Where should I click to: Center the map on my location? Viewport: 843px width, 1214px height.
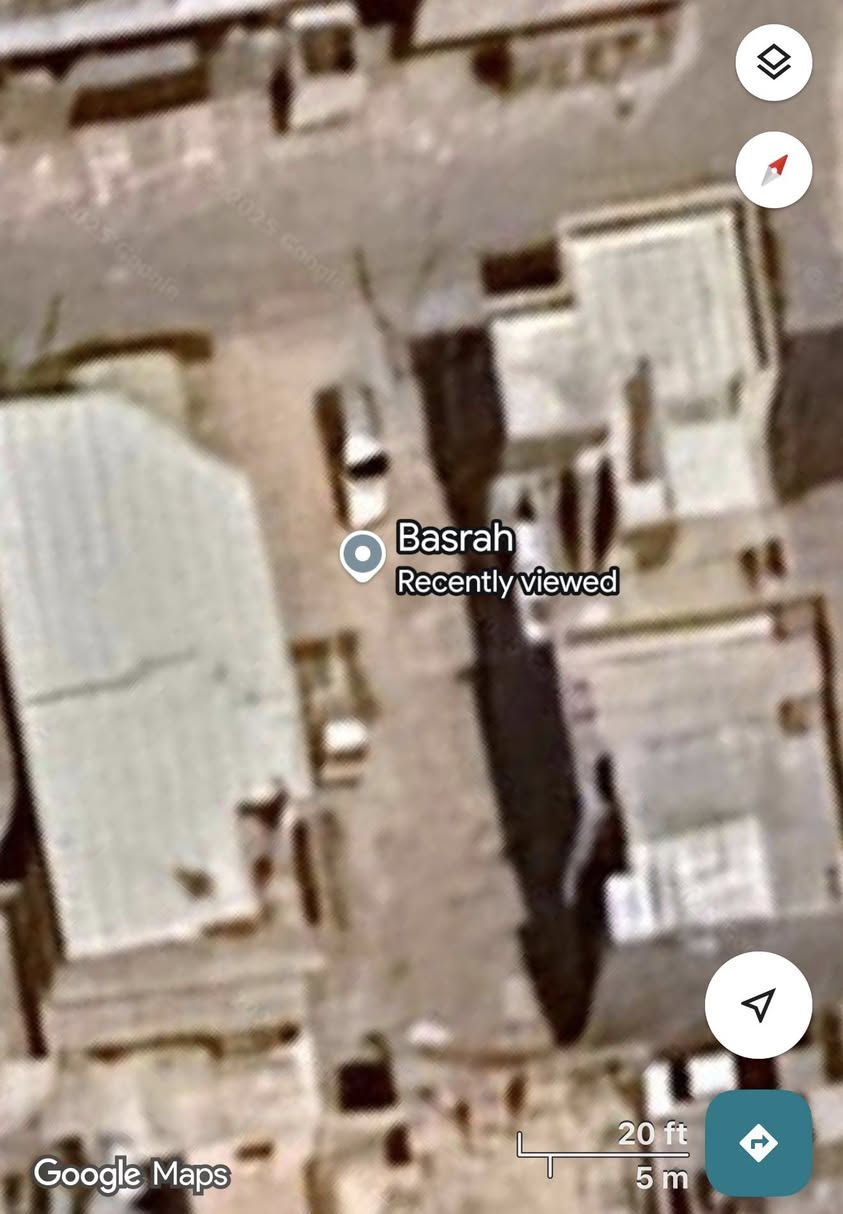tap(758, 1004)
